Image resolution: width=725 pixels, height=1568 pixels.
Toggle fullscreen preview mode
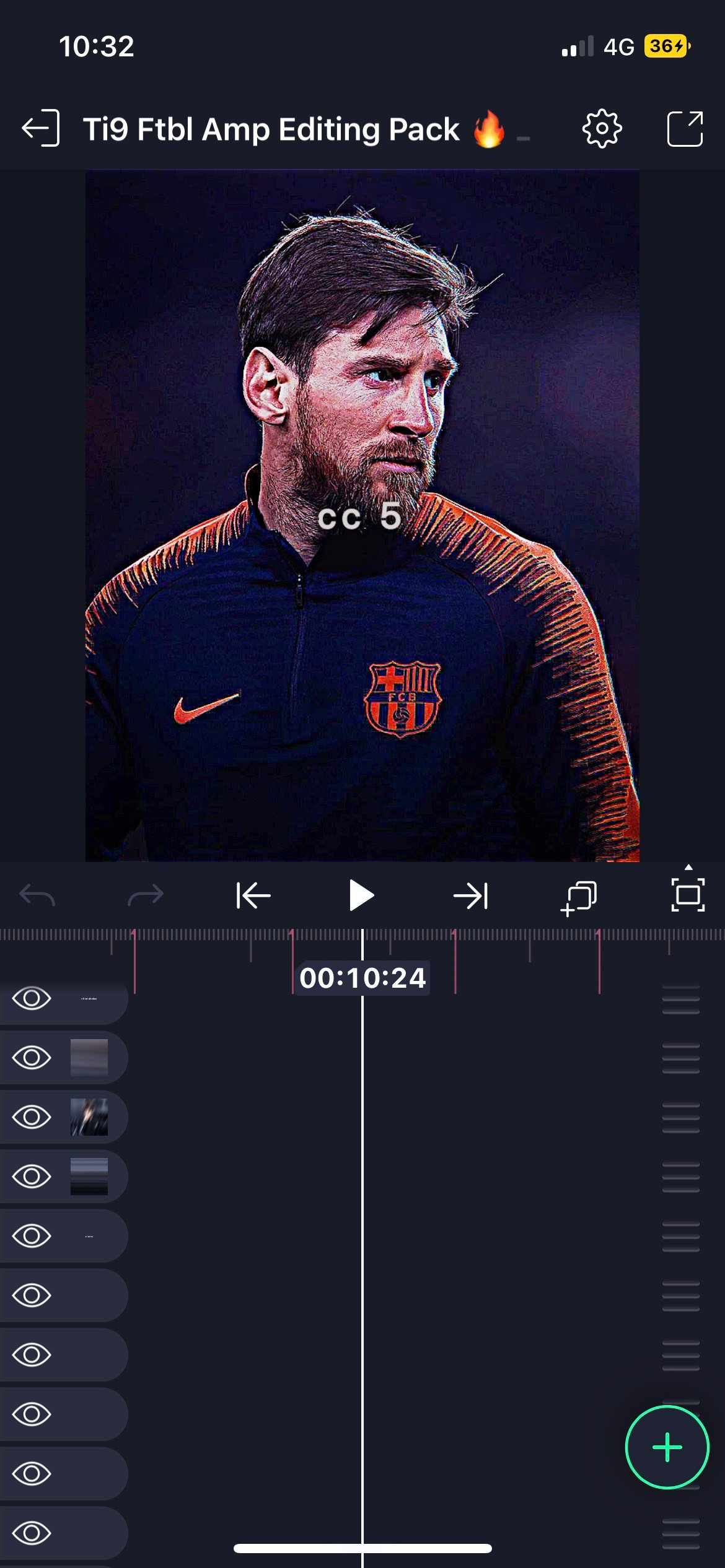pos(687,895)
